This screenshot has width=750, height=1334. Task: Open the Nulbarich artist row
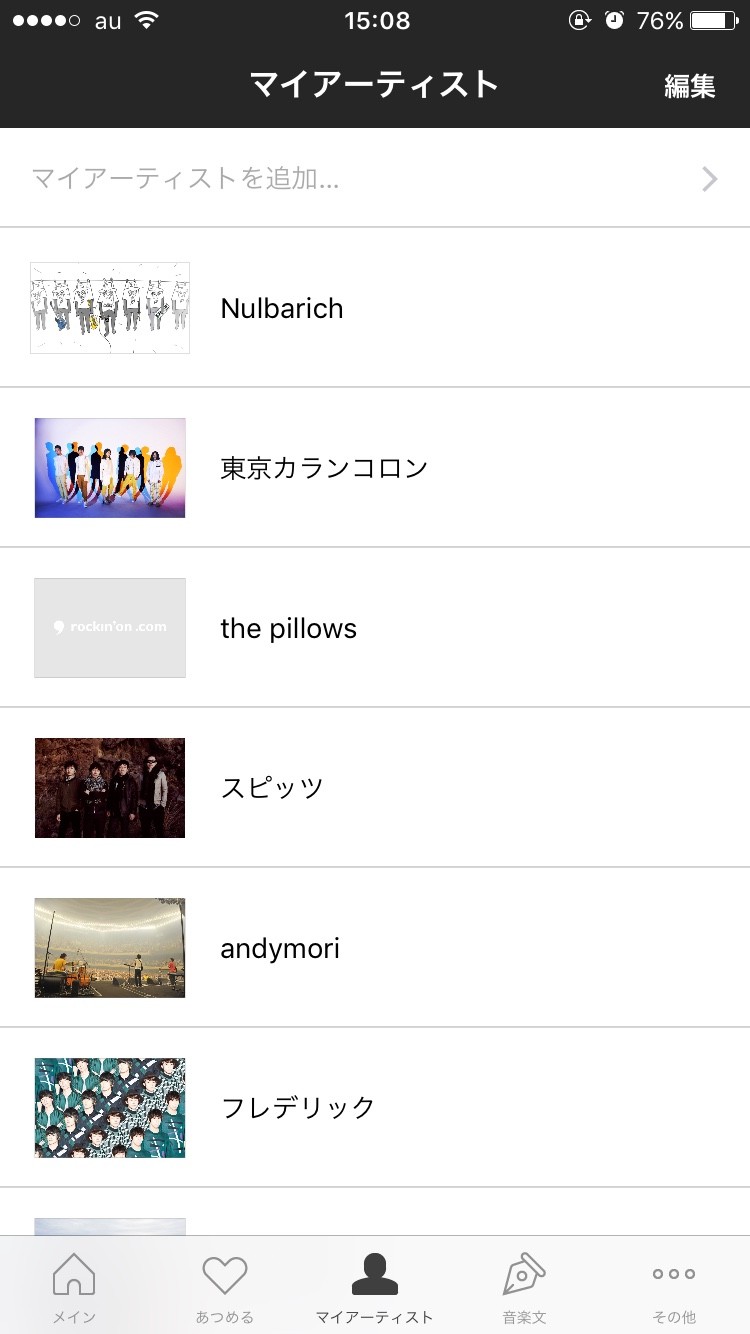point(375,308)
